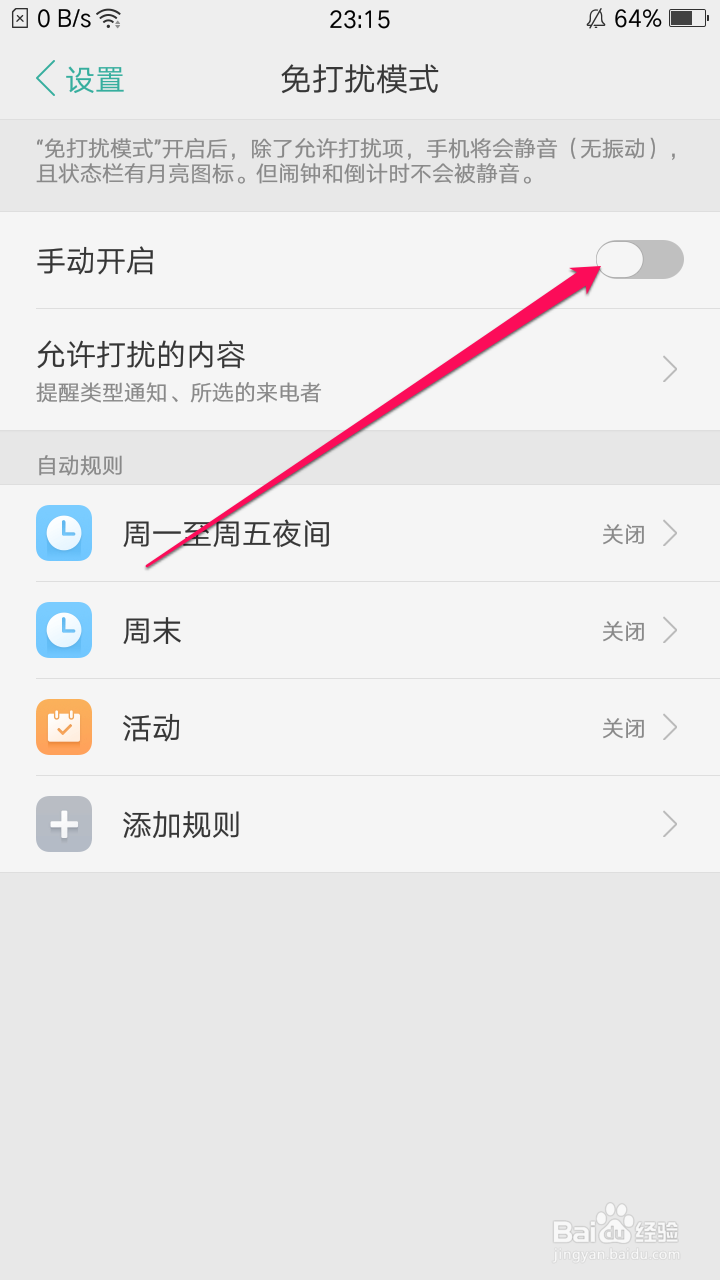
Task: Select the clock icon beside 周一至周五夜间
Action: 63,534
